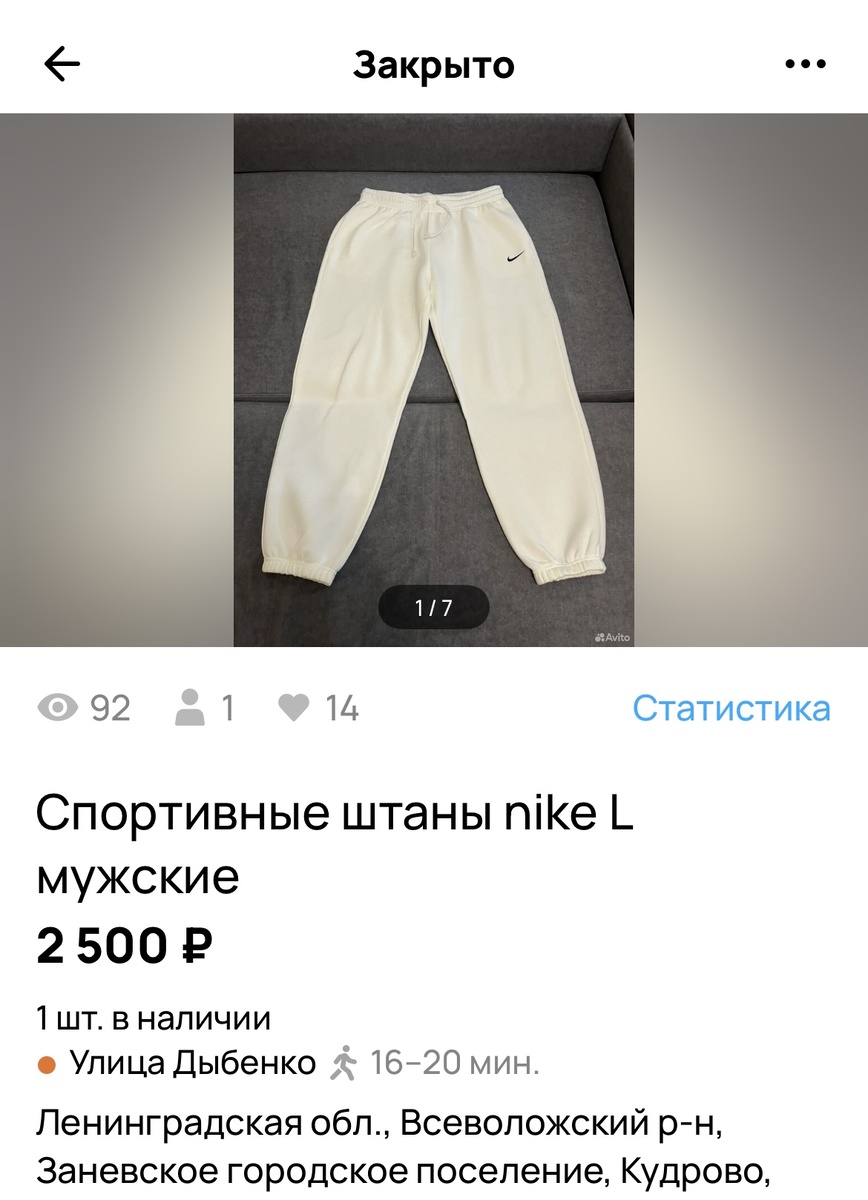868x1200 pixels.
Task: Click the views counter number 92
Action: pos(110,708)
